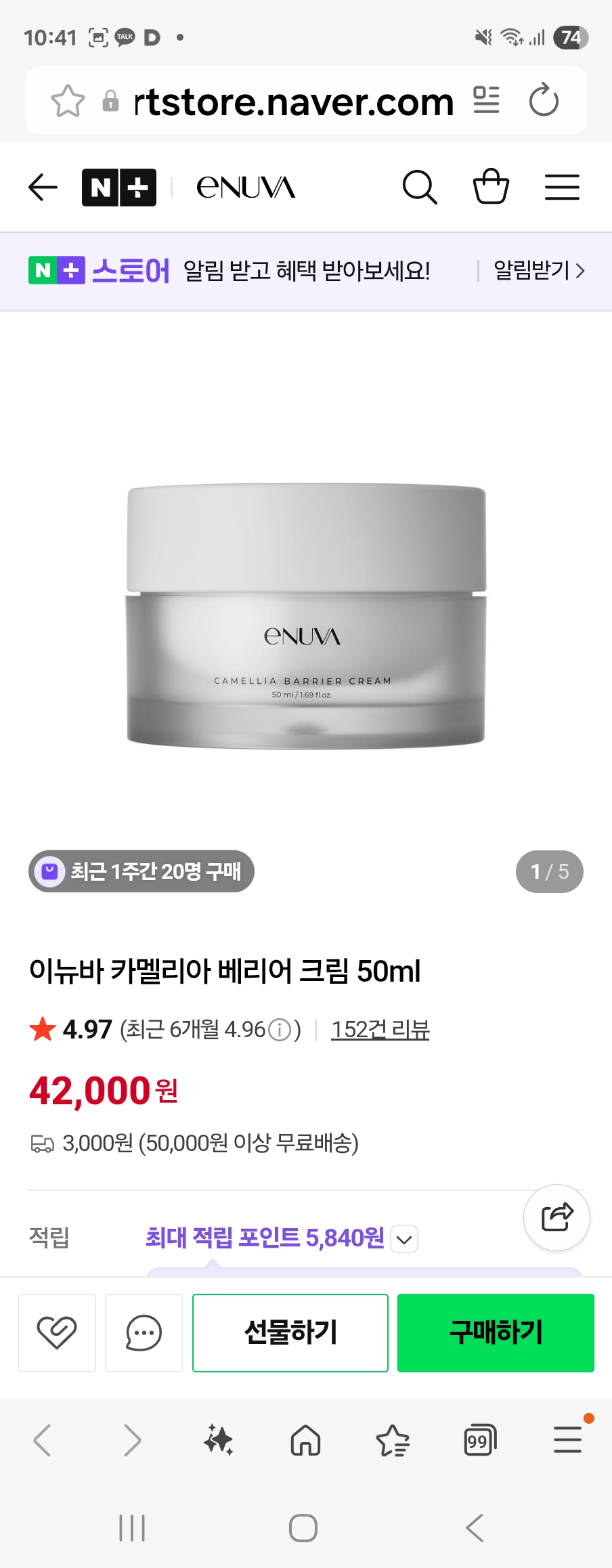Screen dimensions: 612x1568
Task: Open the shopping cart
Action: click(x=491, y=186)
